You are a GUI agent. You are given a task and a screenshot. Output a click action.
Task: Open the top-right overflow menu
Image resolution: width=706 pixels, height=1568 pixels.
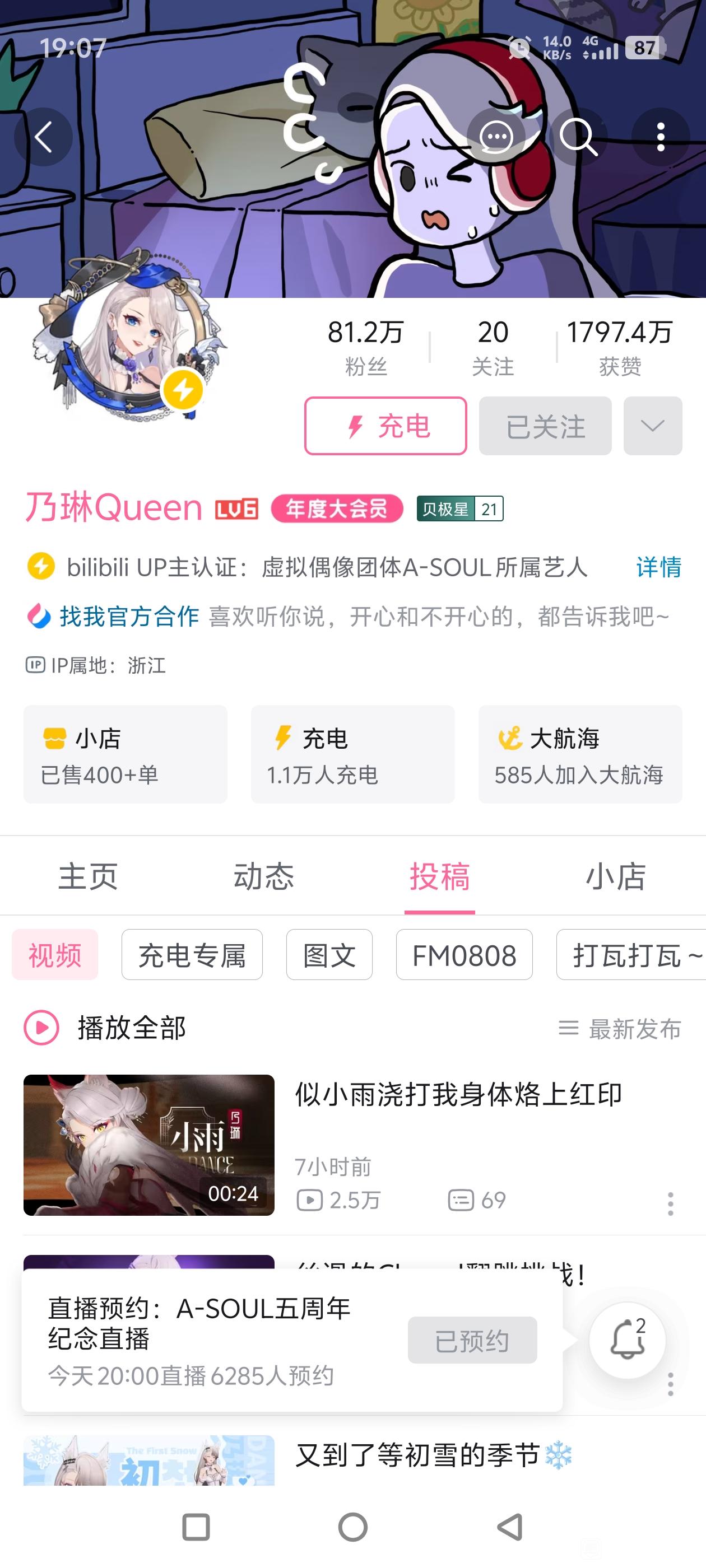point(660,137)
